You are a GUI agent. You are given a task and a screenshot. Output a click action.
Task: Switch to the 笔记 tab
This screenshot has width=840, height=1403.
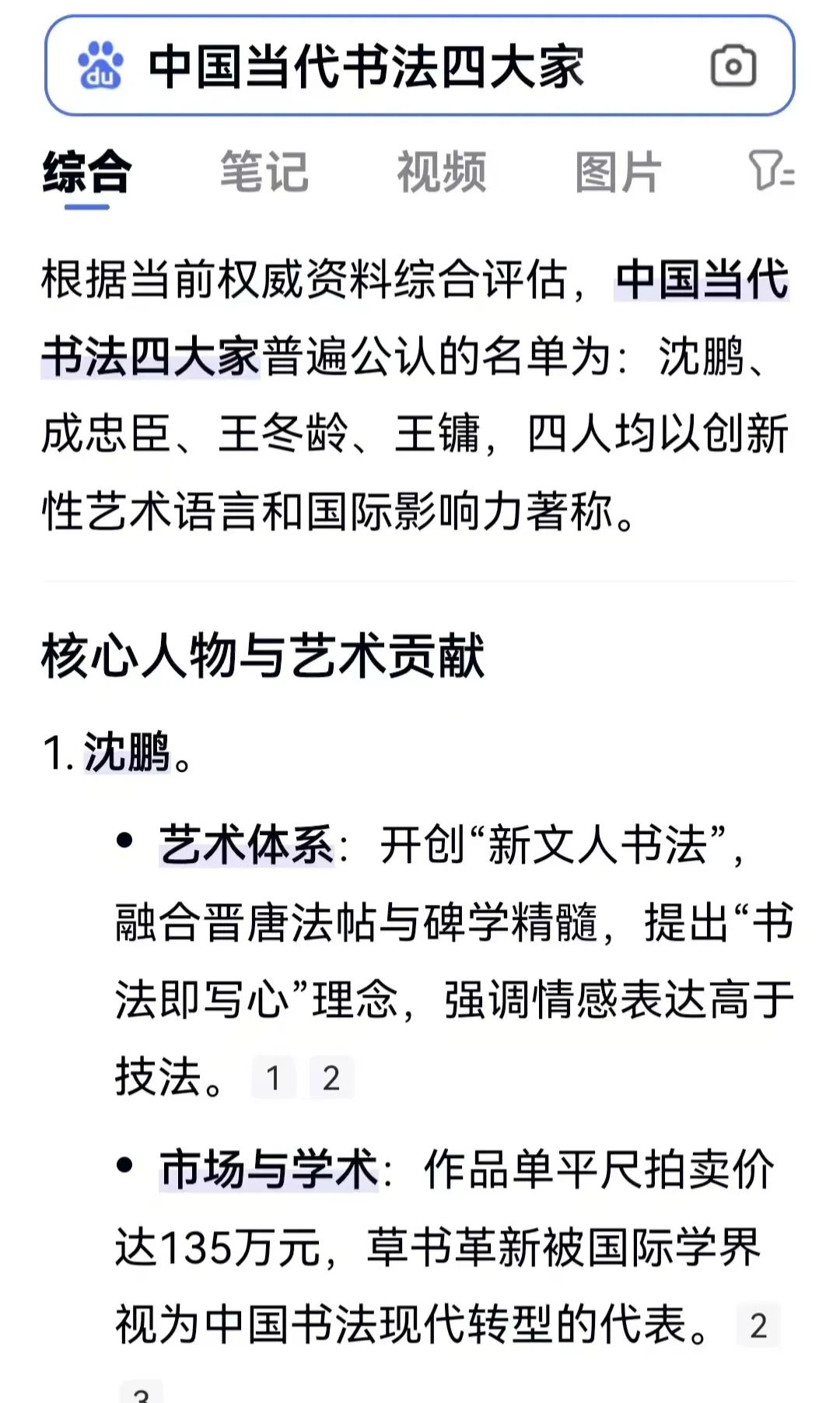point(264,171)
